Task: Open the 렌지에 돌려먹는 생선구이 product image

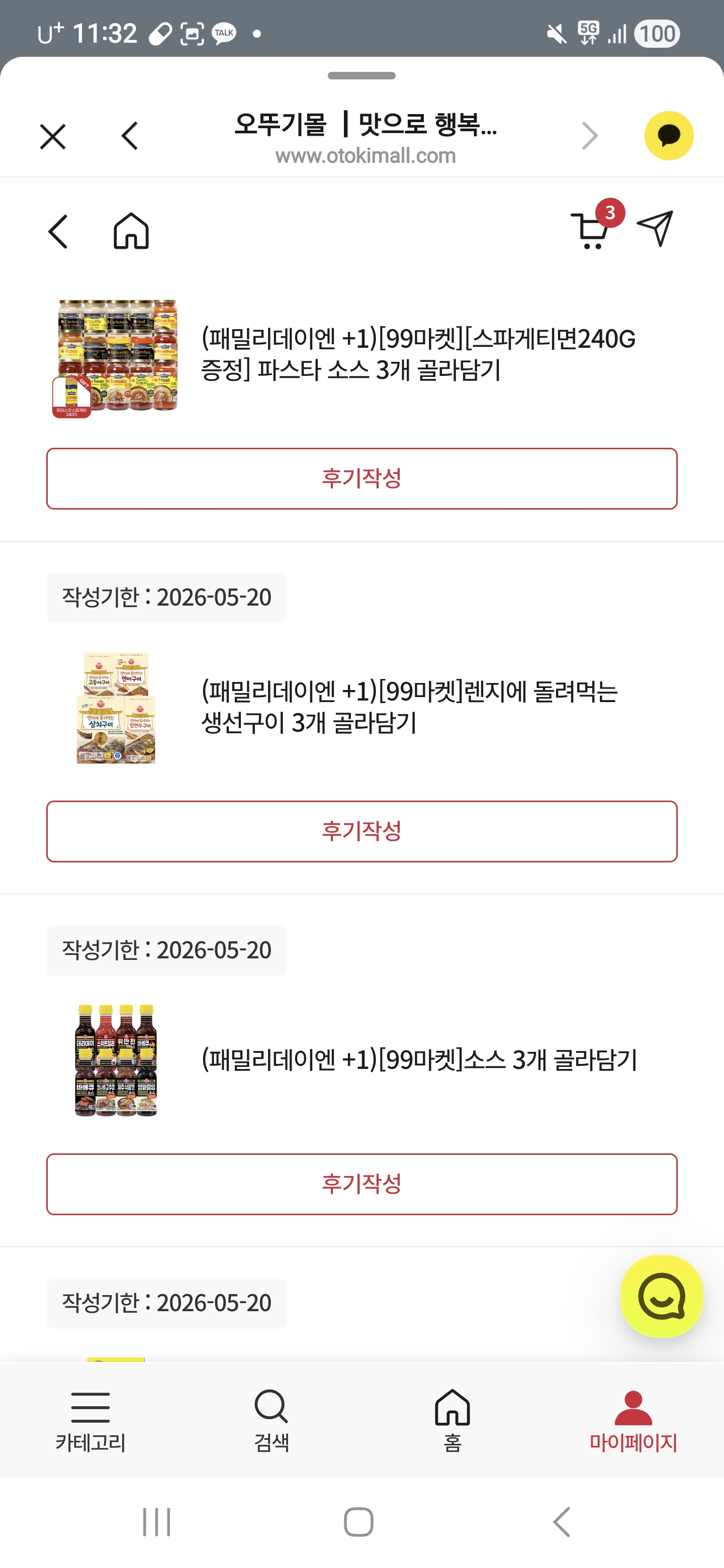Action: tap(116, 708)
